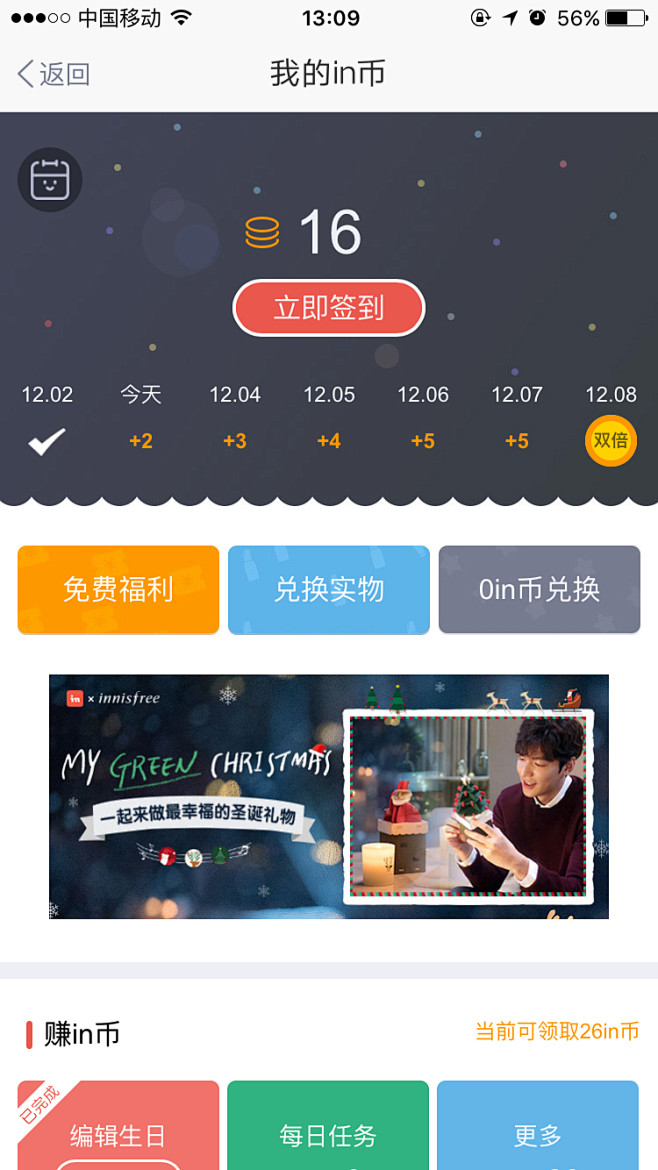658x1170 pixels.
Task: Open the 编辑生日 task card
Action: 118,1130
